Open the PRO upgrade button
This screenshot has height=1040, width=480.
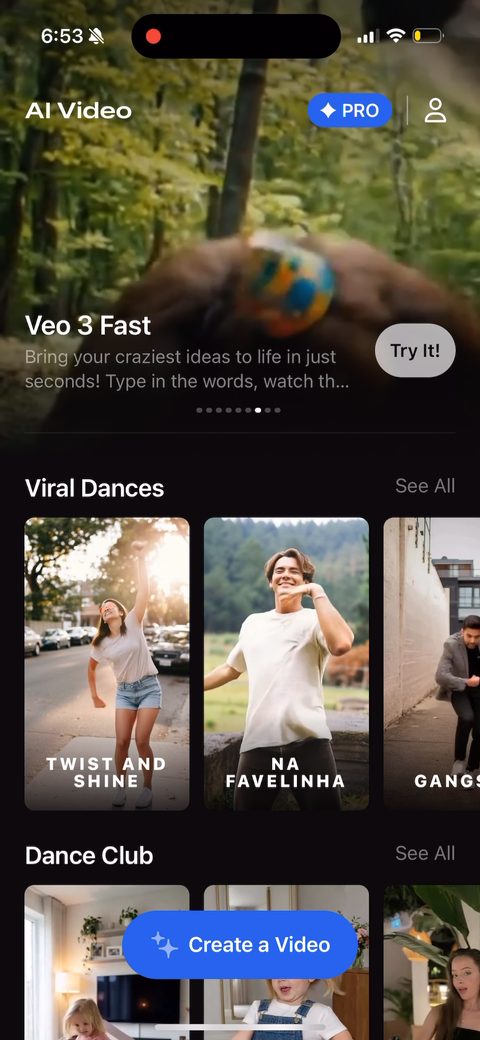click(x=349, y=110)
